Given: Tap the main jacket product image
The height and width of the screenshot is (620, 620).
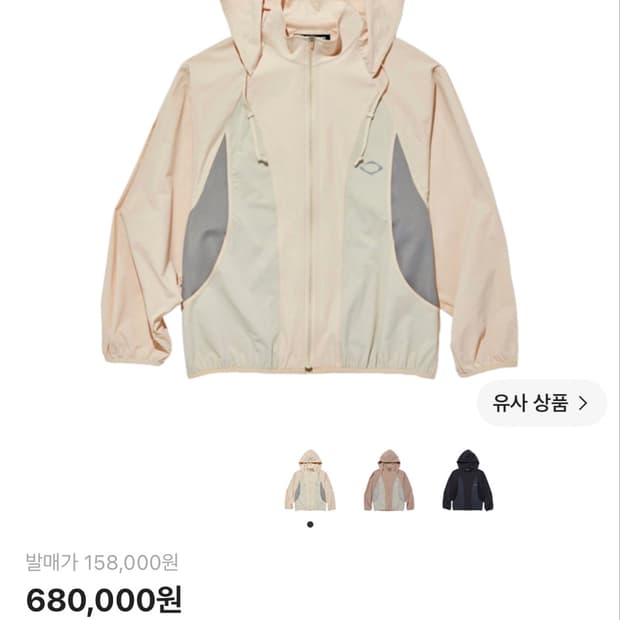Looking at the screenshot, I should click(310, 189).
